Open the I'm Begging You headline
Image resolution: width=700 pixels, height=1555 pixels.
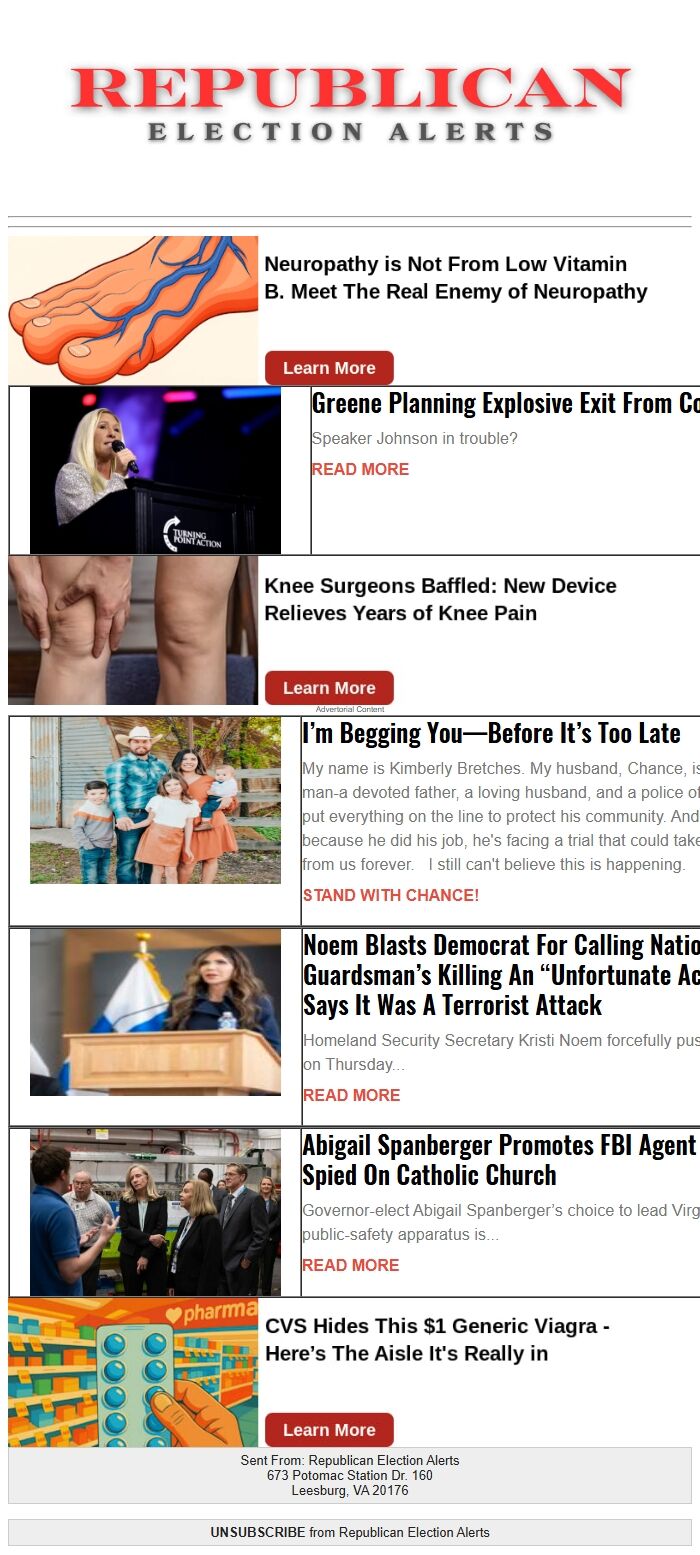(491, 733)
